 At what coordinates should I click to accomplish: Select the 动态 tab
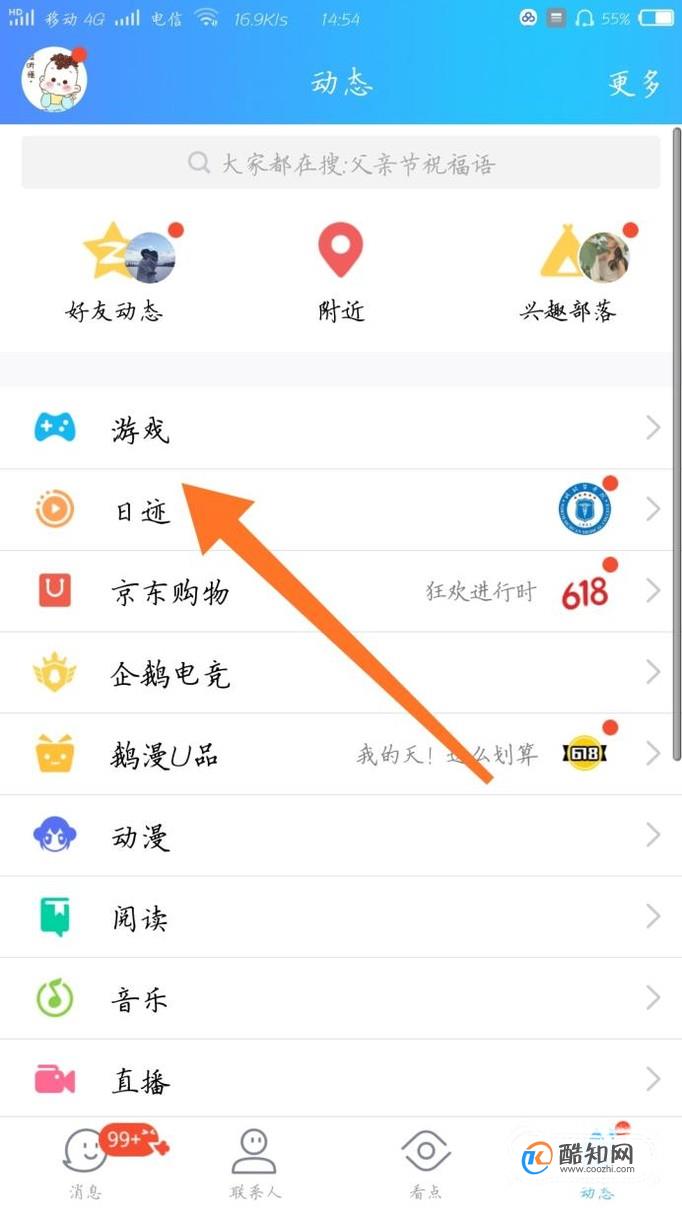[x=598, y=1162]
